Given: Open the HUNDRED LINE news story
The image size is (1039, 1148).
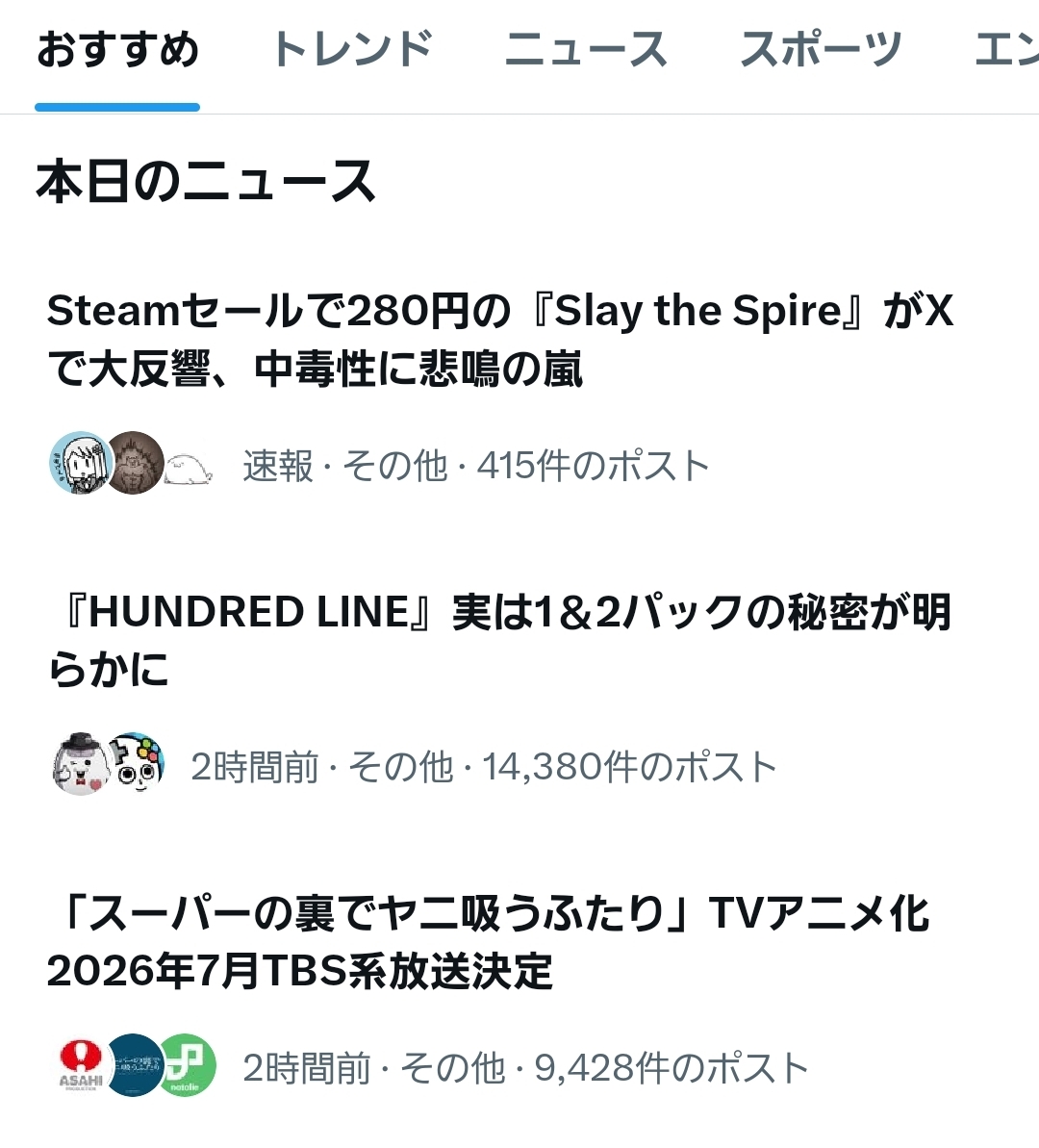Looking at the screenshot, I should click(500, 641).
